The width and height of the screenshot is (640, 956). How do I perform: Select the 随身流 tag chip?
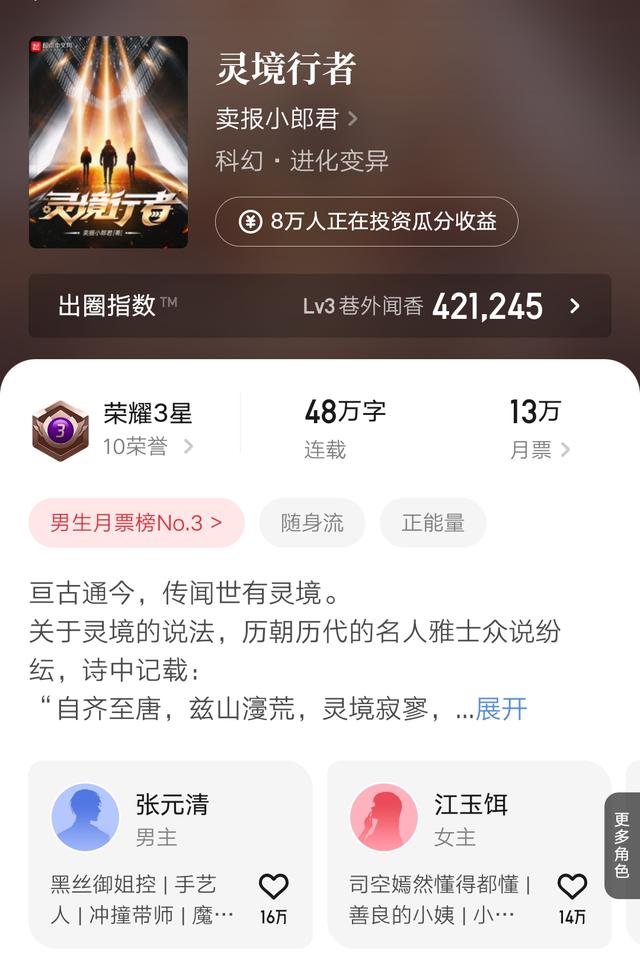pos(312,523)
